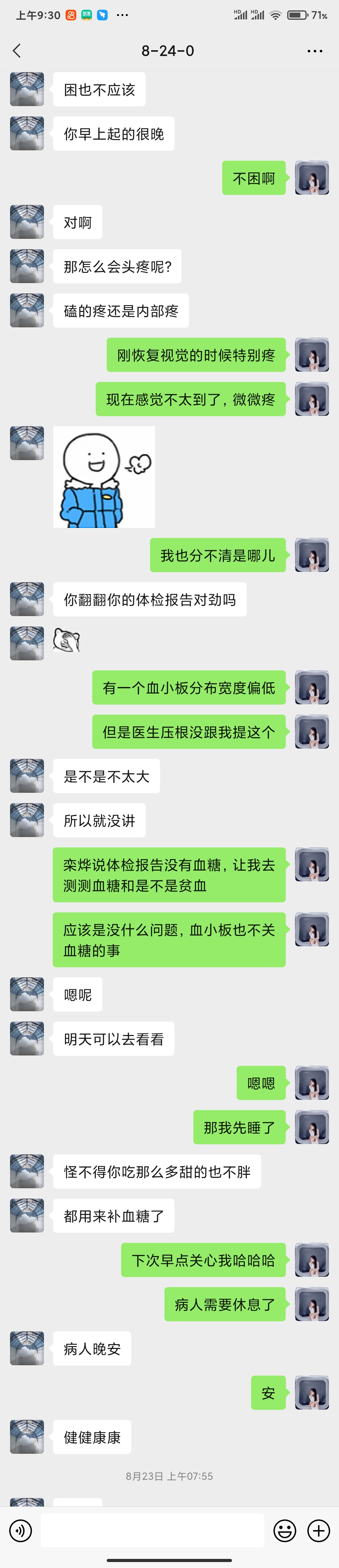Tap the facepalm sticker message

click(x=67, y=641)
